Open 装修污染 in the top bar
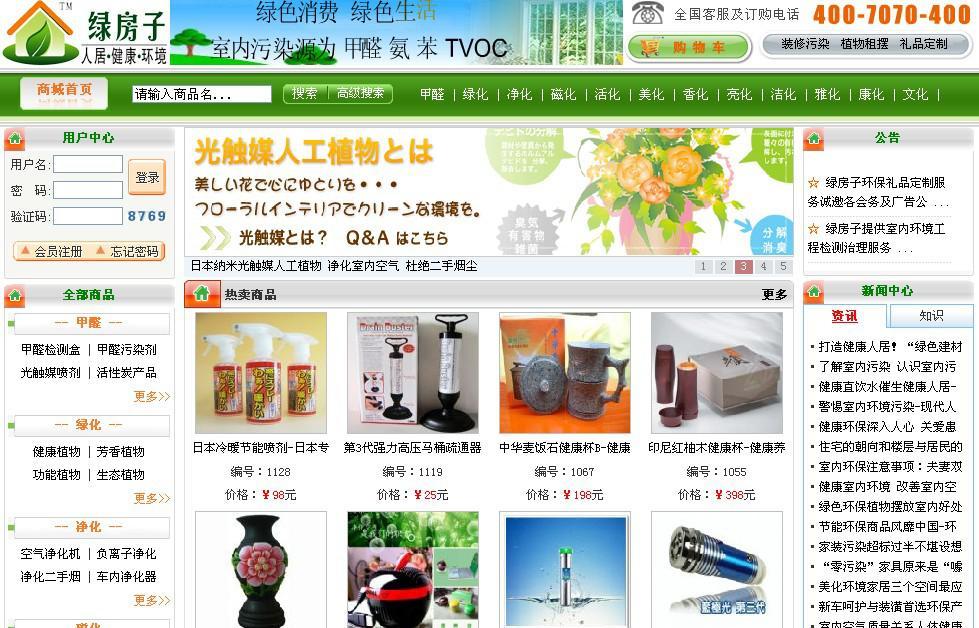979x628 pixels. pos(805,44)
